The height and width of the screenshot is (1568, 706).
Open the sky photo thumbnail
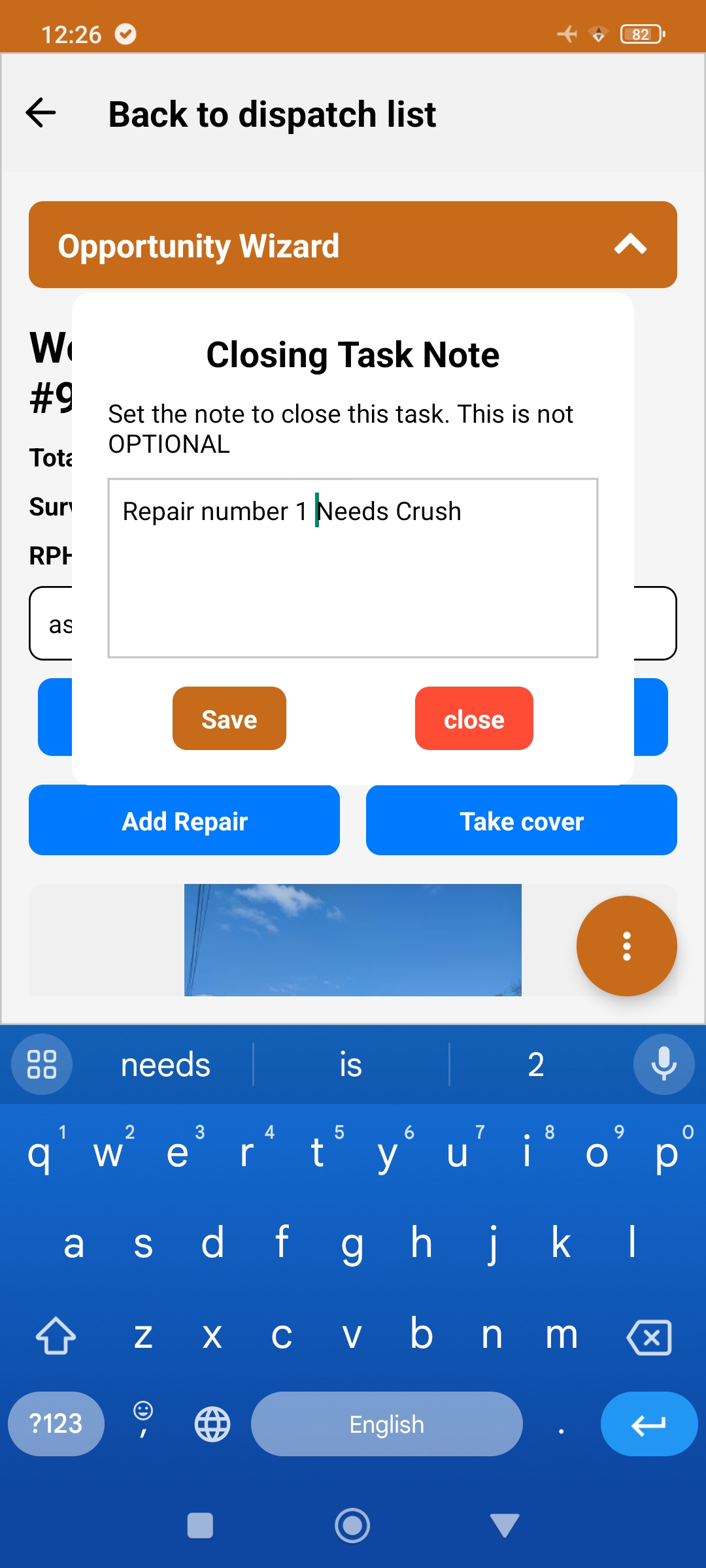[x=353, y=940]
